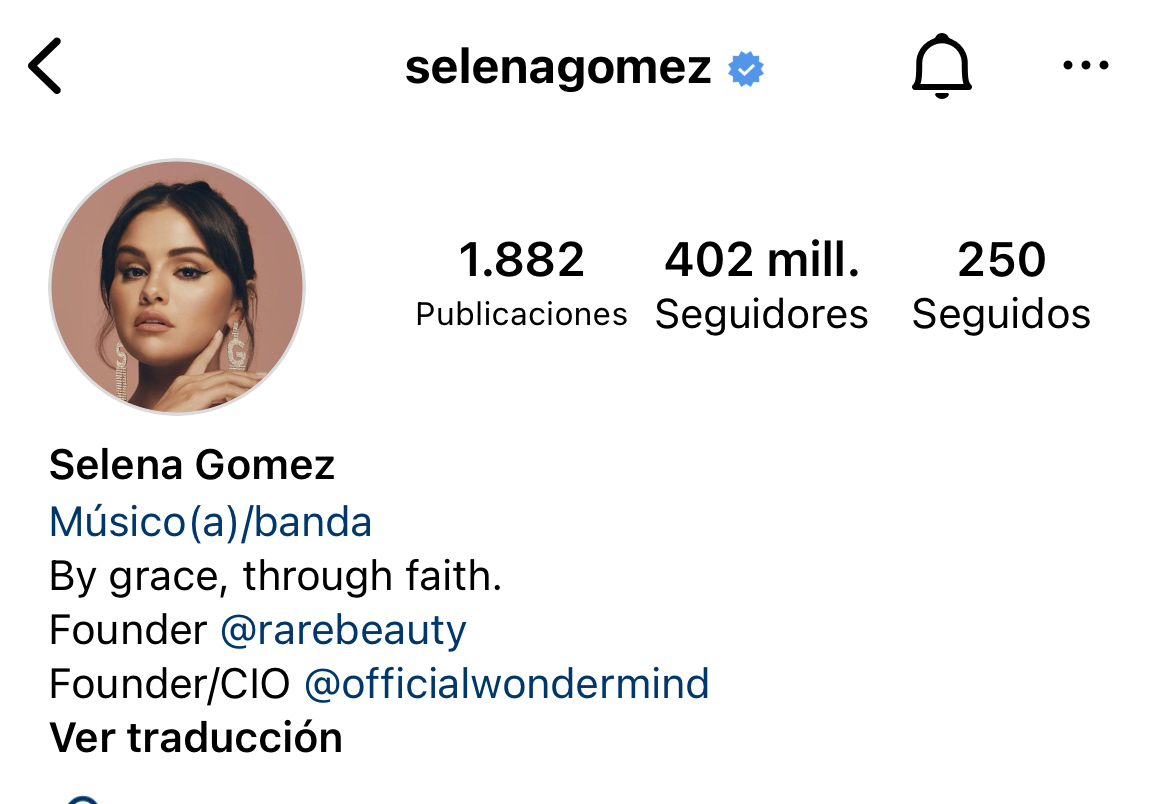Go back using the arrow icon

point(45,67)
